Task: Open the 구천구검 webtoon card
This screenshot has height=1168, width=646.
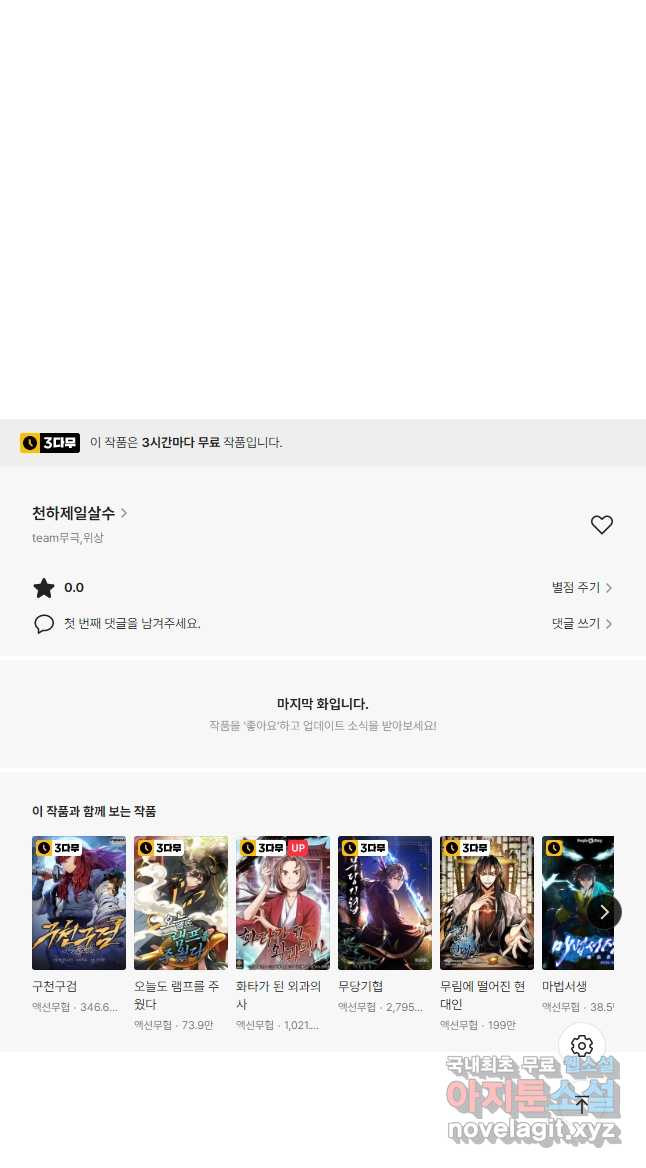Action: coord(79,903)
